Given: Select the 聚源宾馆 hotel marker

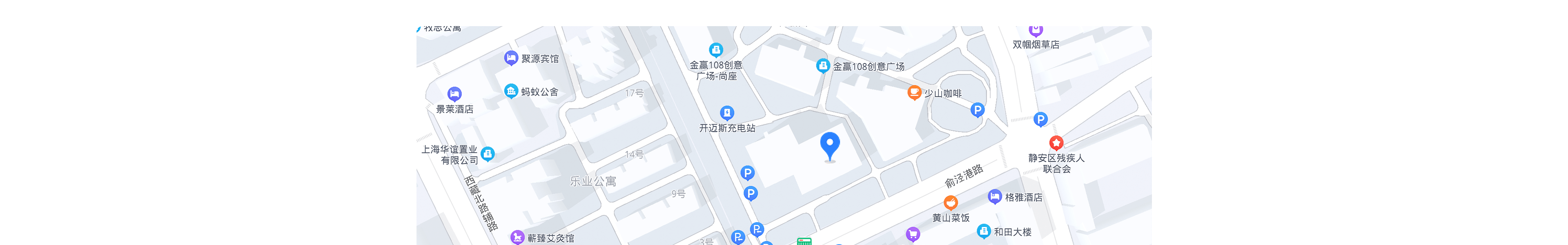Looking at the screenshot, I should (x=511, y=58).
